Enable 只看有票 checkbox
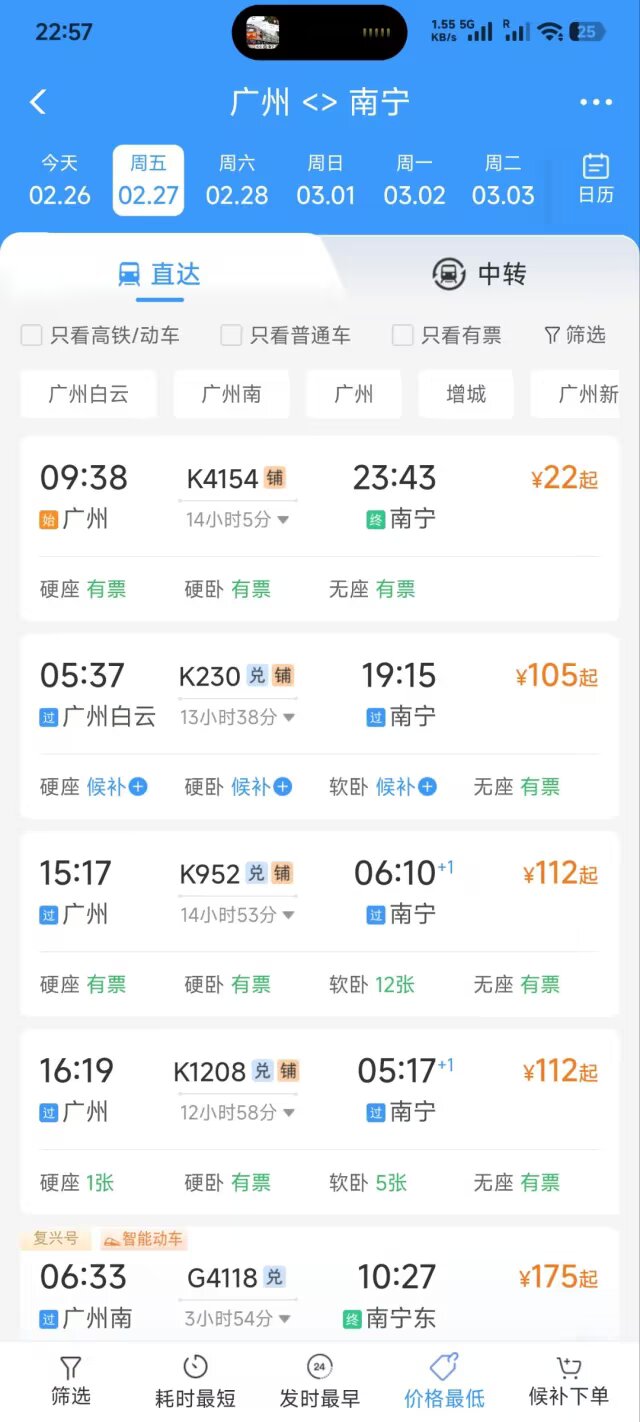Viewport: 640px width, 1422px height. [403, 336]
